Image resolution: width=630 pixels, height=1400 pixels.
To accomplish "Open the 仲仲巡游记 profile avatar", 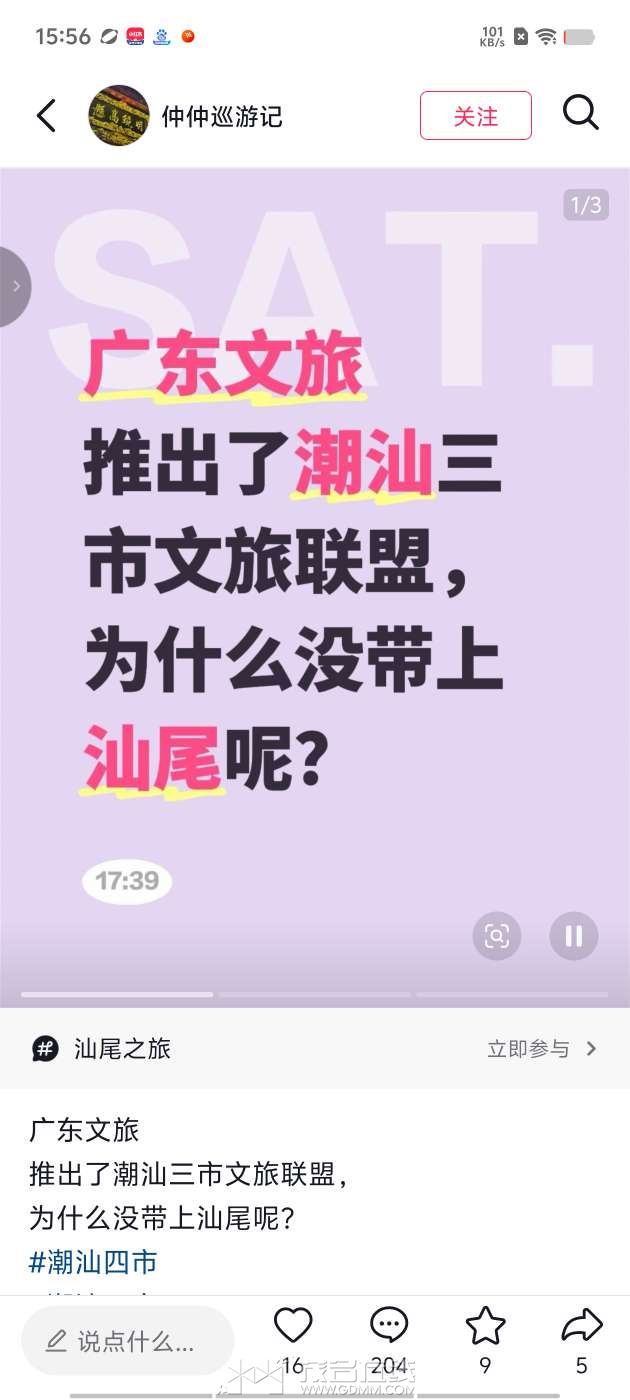I will (x=119, y=116).
